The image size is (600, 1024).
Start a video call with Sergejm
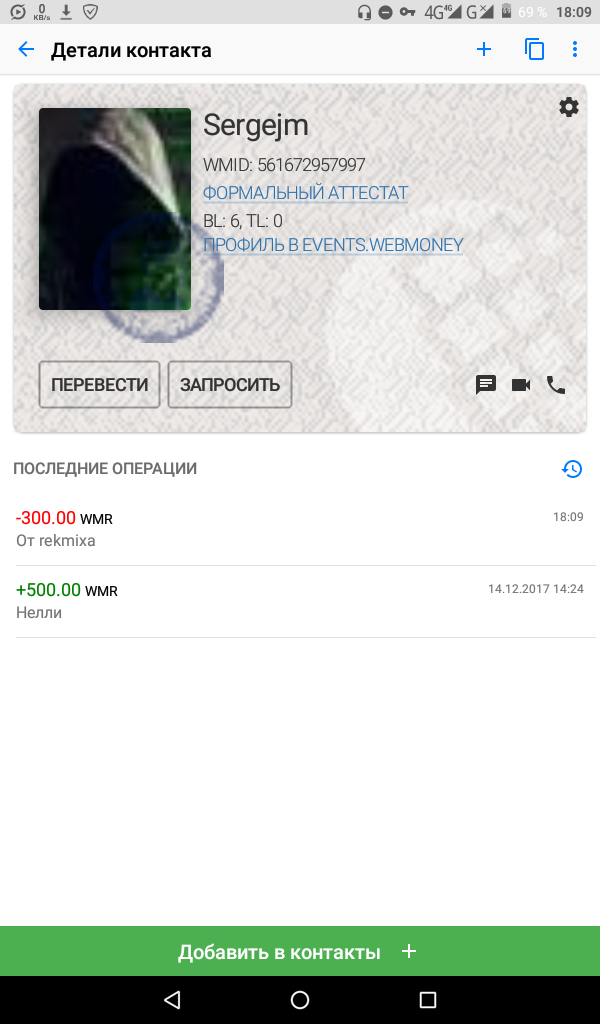point(521,384)
